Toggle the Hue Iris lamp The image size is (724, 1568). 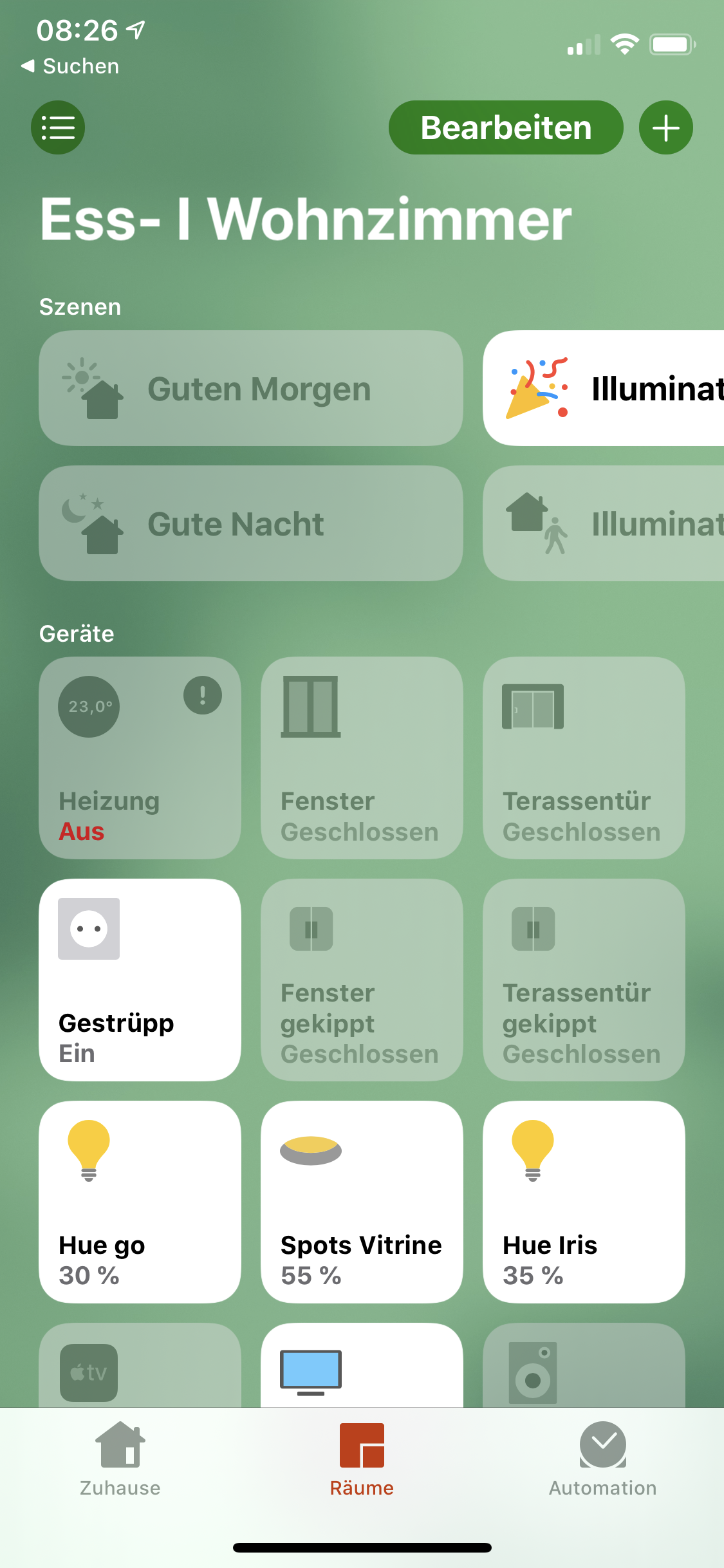pyautogui.click(x=583, y=1202)
